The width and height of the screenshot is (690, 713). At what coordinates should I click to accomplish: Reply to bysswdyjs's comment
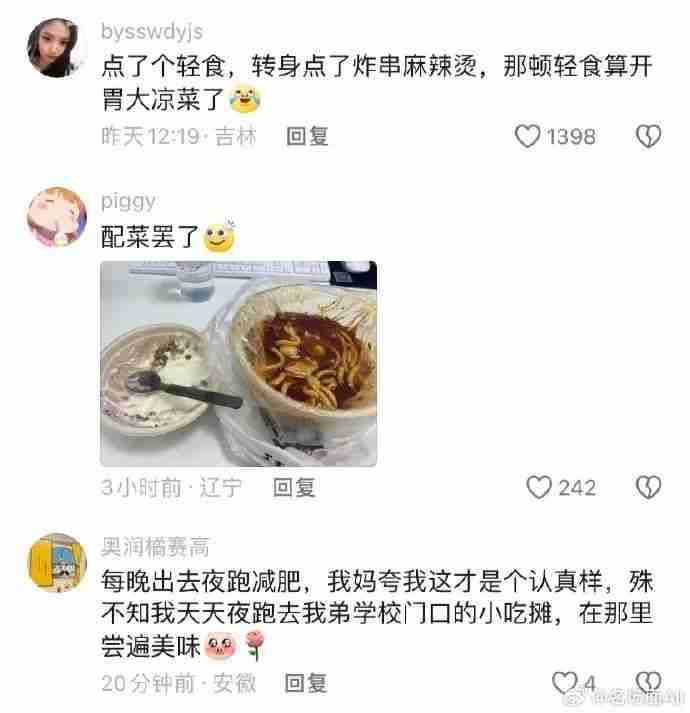click(308, 136)
